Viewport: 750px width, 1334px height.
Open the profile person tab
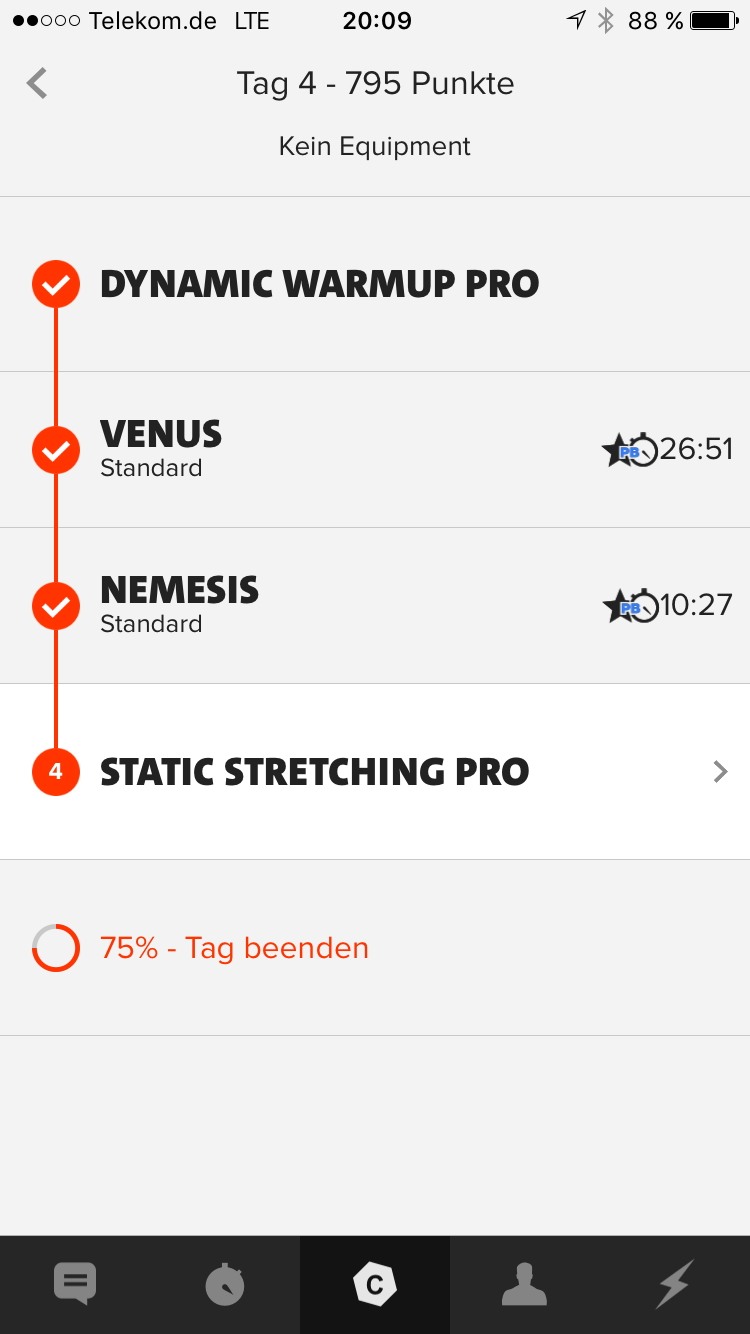tap(525, 1284)
